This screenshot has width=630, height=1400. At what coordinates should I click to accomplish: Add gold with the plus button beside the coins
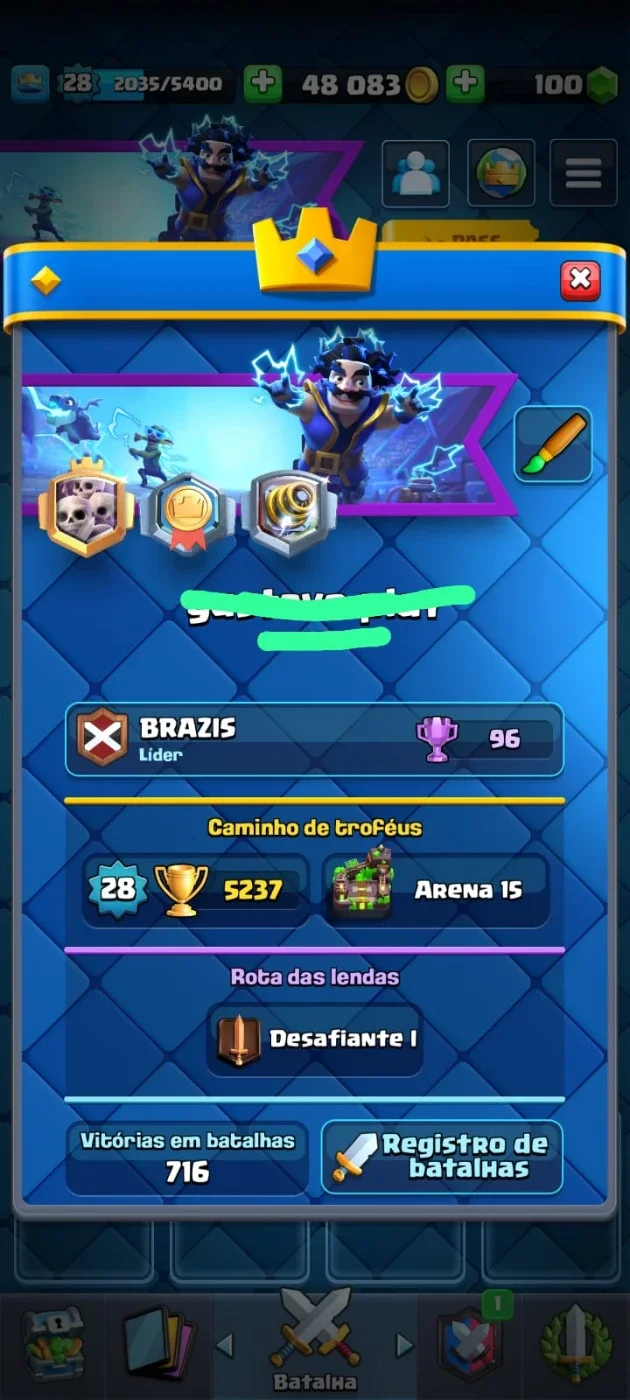(x=263, y=84)
